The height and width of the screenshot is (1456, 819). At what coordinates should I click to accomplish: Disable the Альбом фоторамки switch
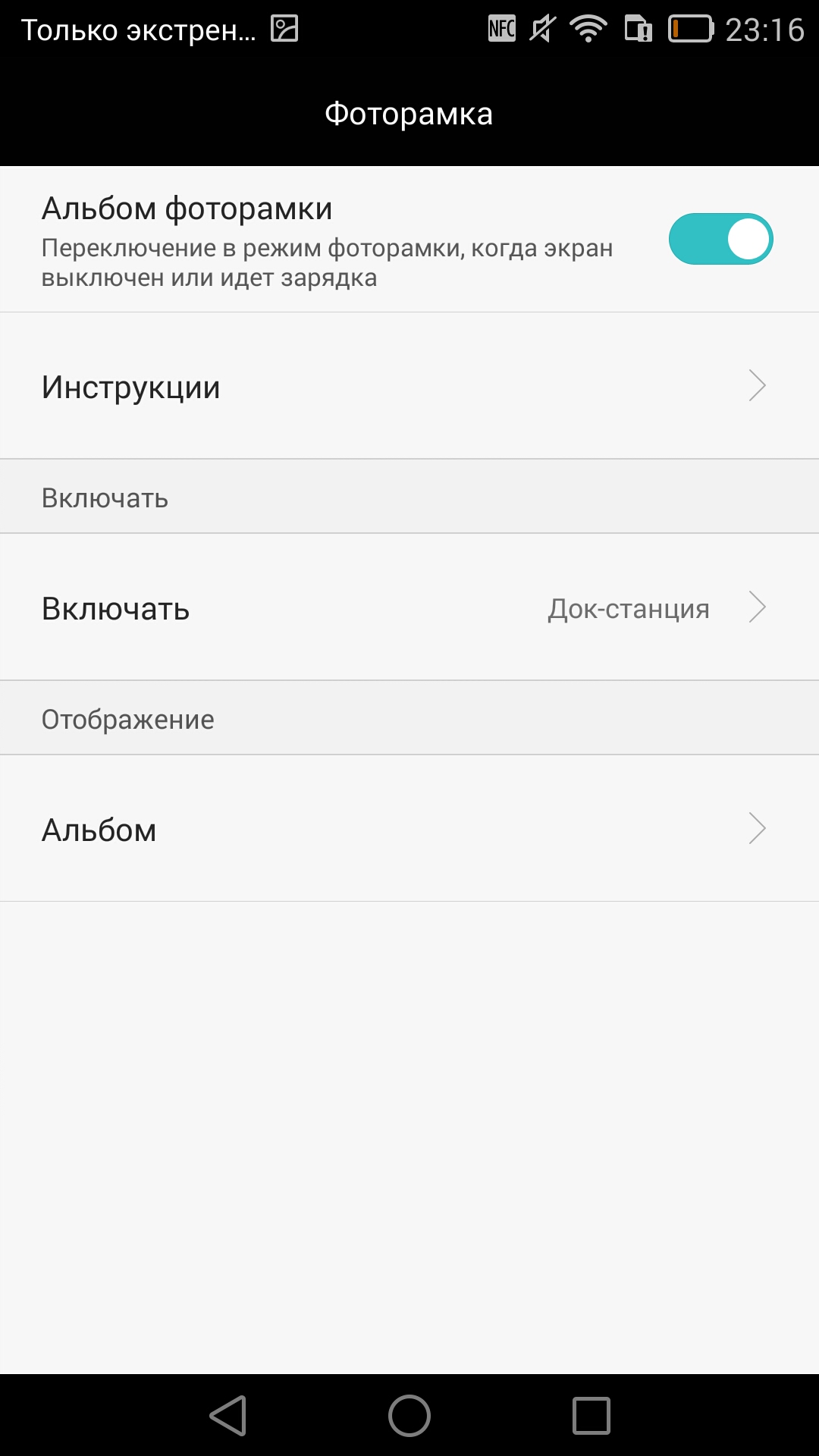click(720, 239)
